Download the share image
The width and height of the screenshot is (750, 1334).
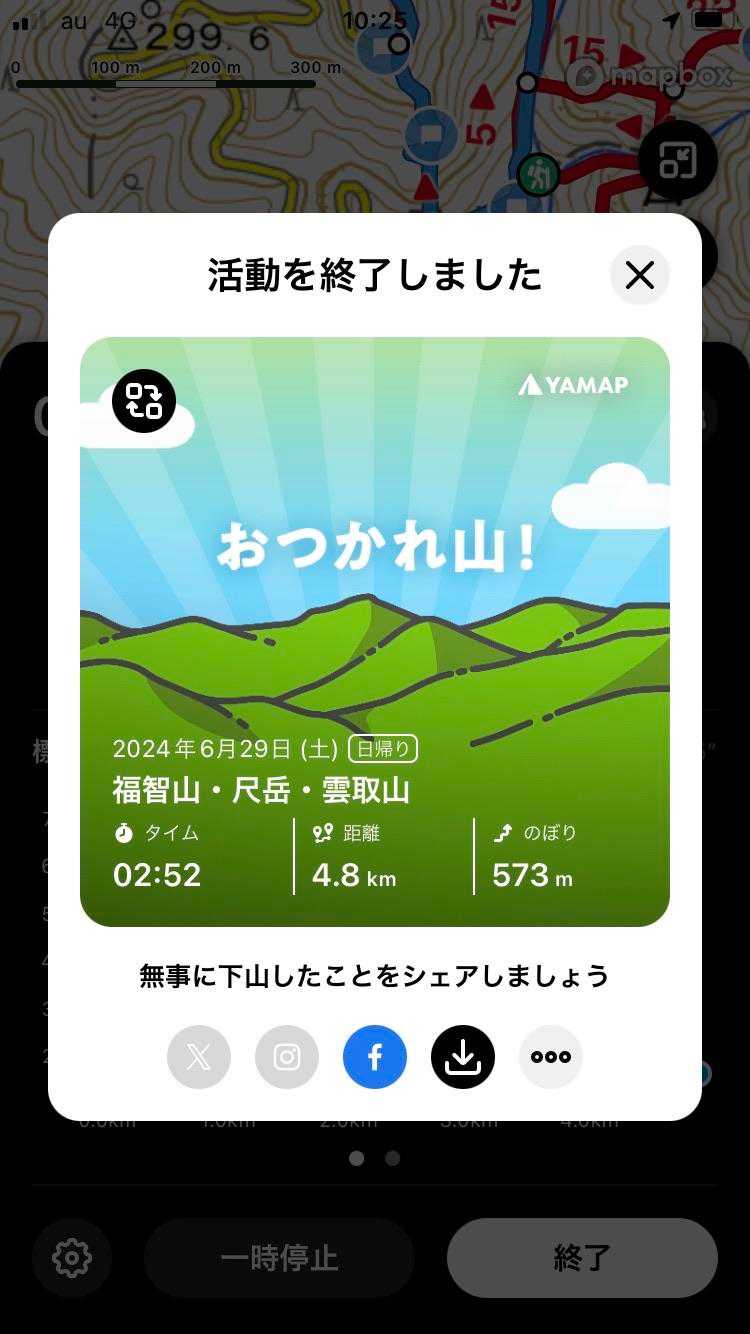click(463, 1057)
